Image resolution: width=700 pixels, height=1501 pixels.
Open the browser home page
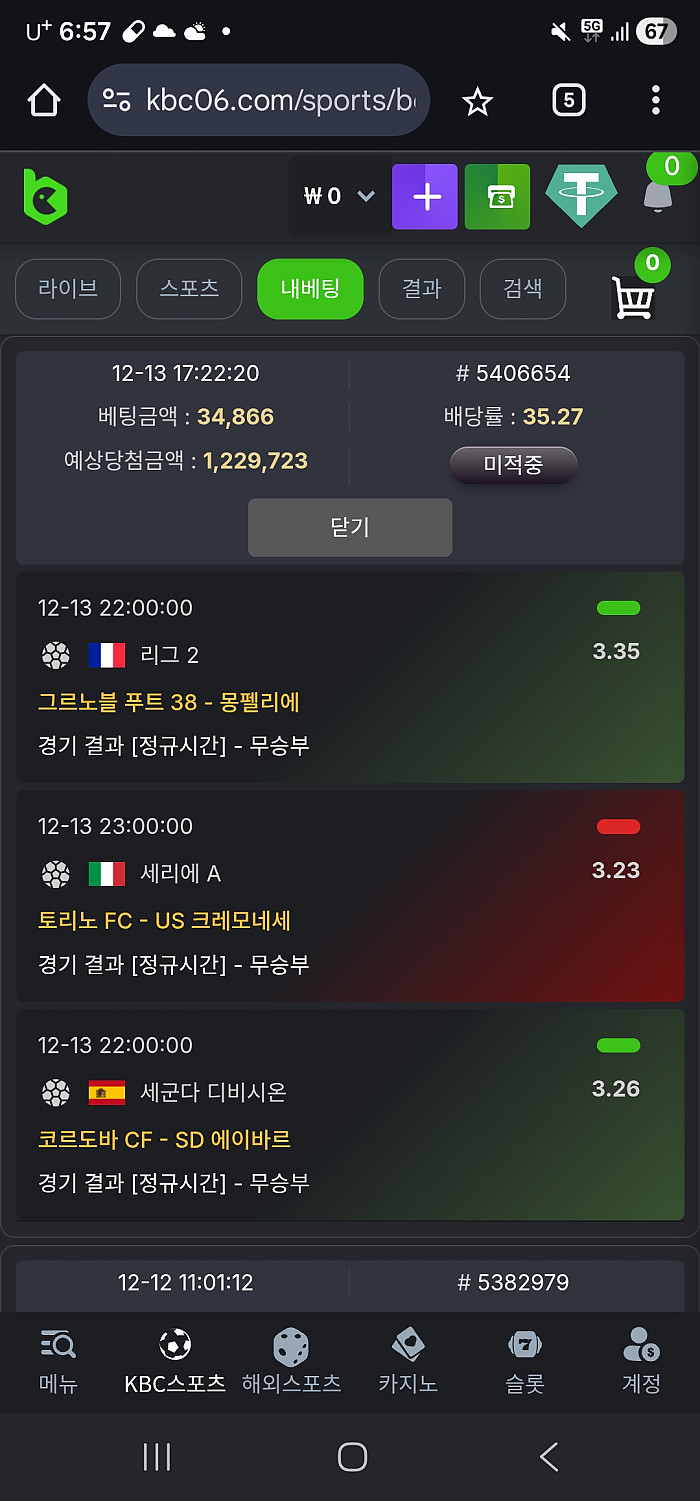(x=44, y=100)
